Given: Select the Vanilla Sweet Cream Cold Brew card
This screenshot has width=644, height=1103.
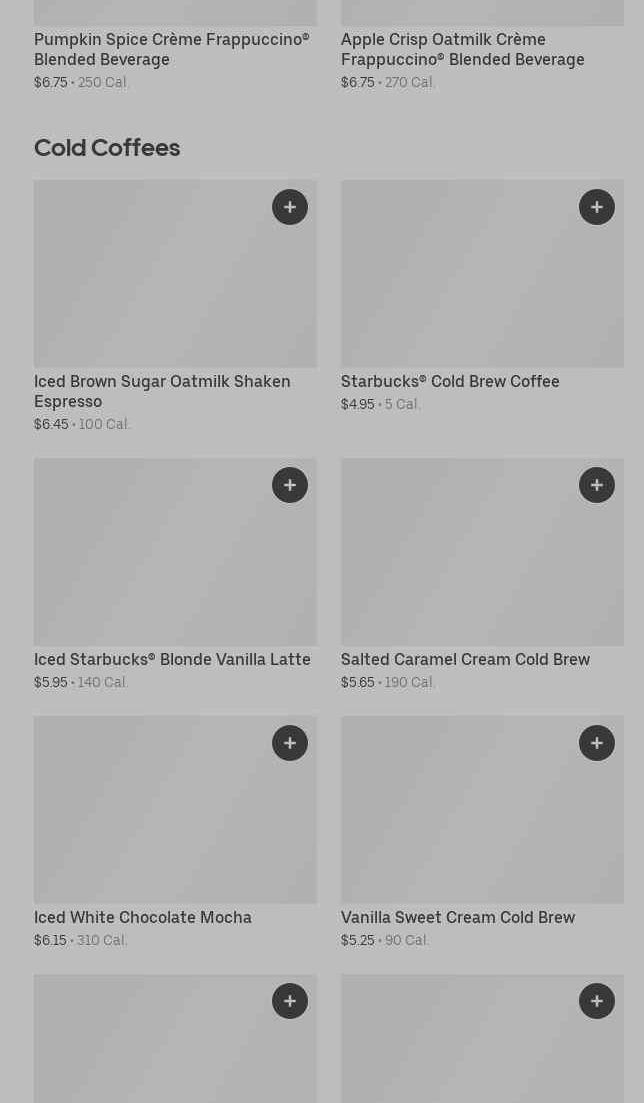Looking at the screenshot, I should (x=458, y=917).
